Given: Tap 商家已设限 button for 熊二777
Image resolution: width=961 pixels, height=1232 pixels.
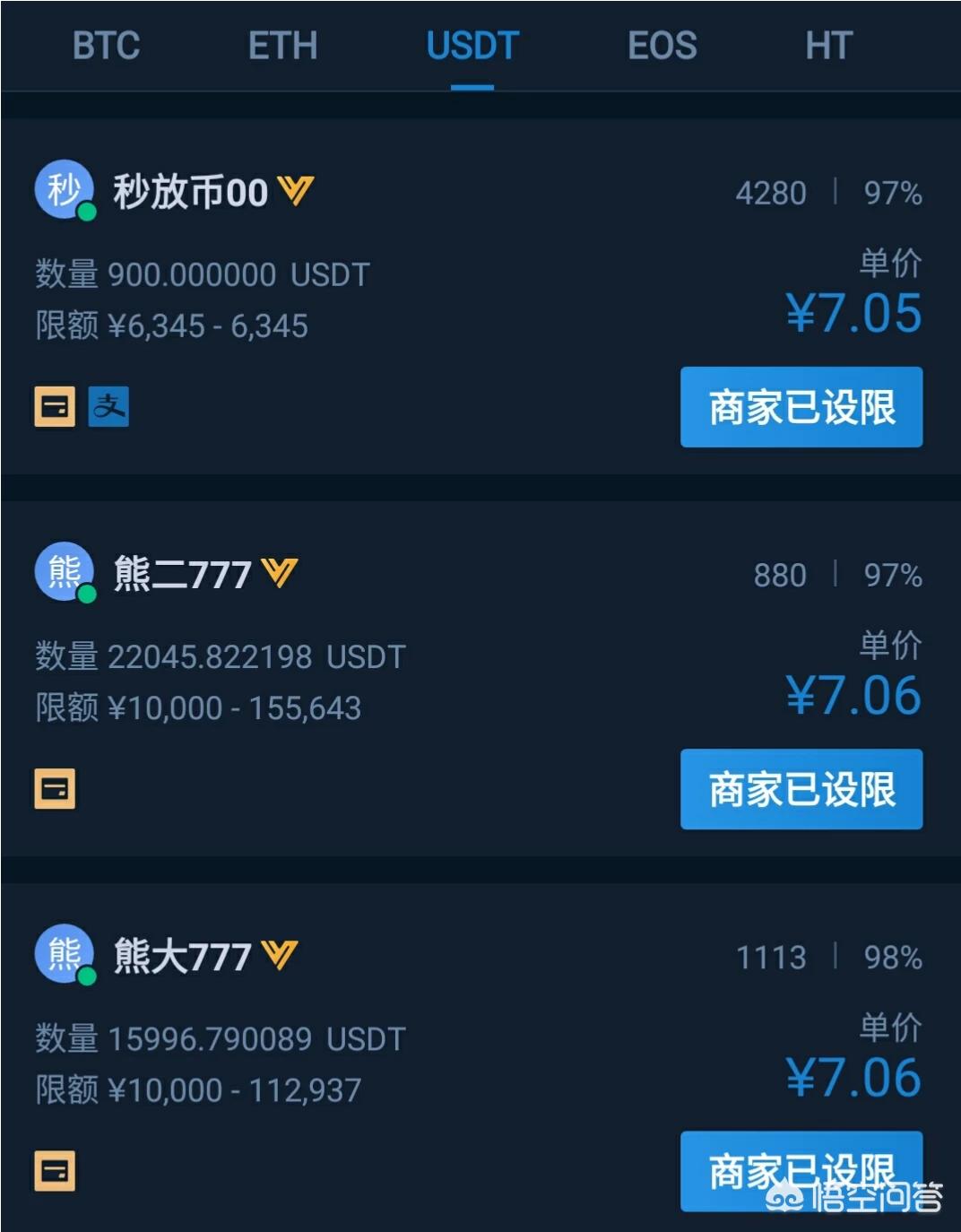Looking at the screenshot, I should click(801, 789).
